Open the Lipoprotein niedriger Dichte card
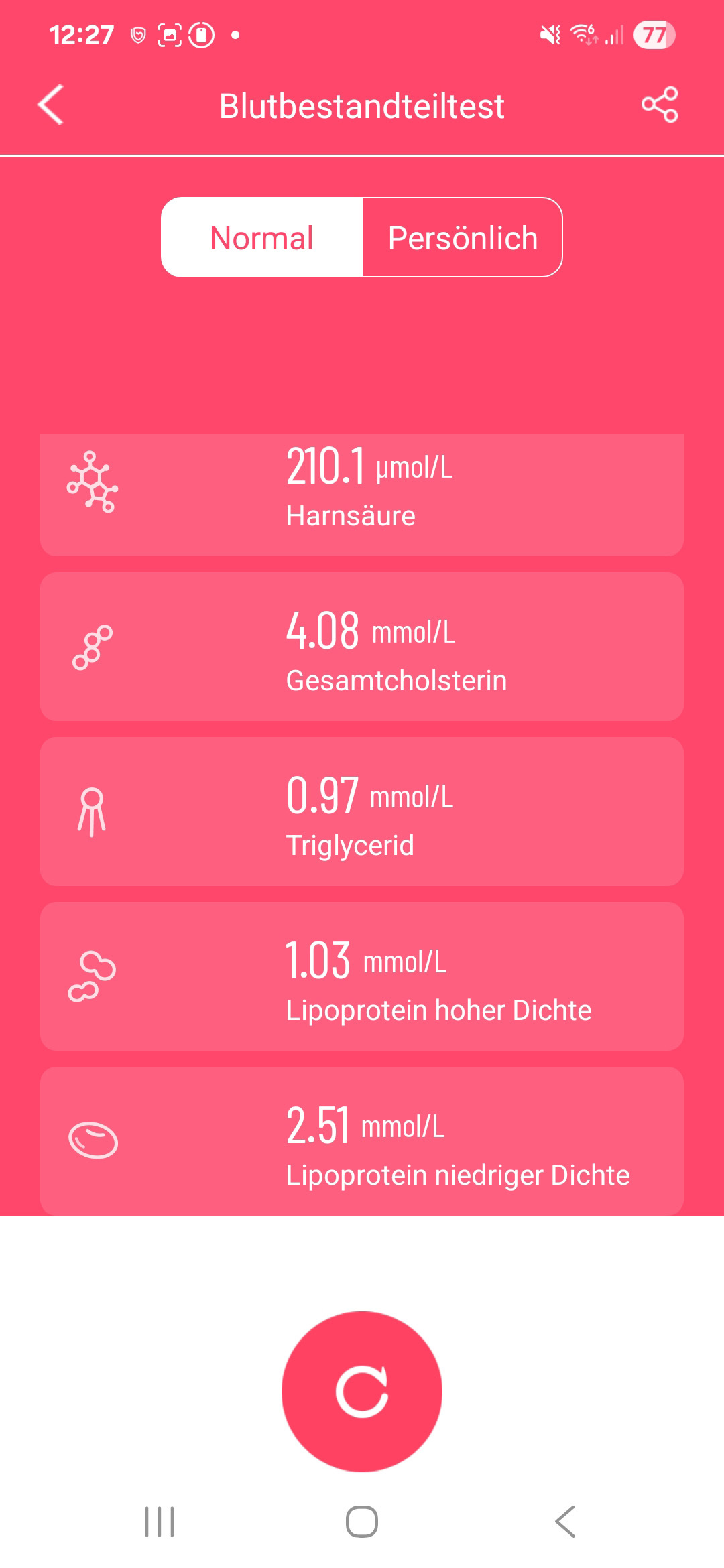 pos(362,1140)
